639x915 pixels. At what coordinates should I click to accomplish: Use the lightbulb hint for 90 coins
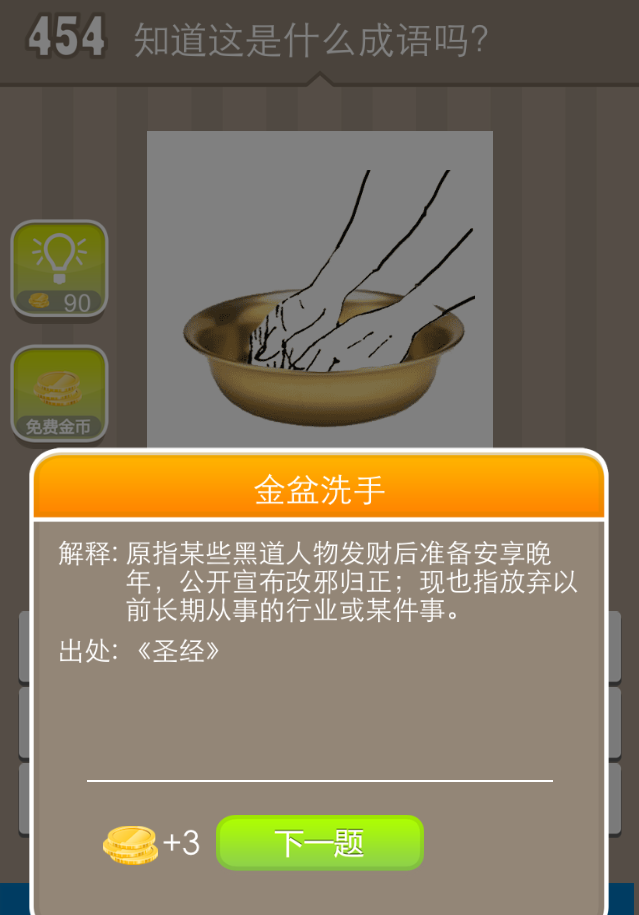(59, 269)
